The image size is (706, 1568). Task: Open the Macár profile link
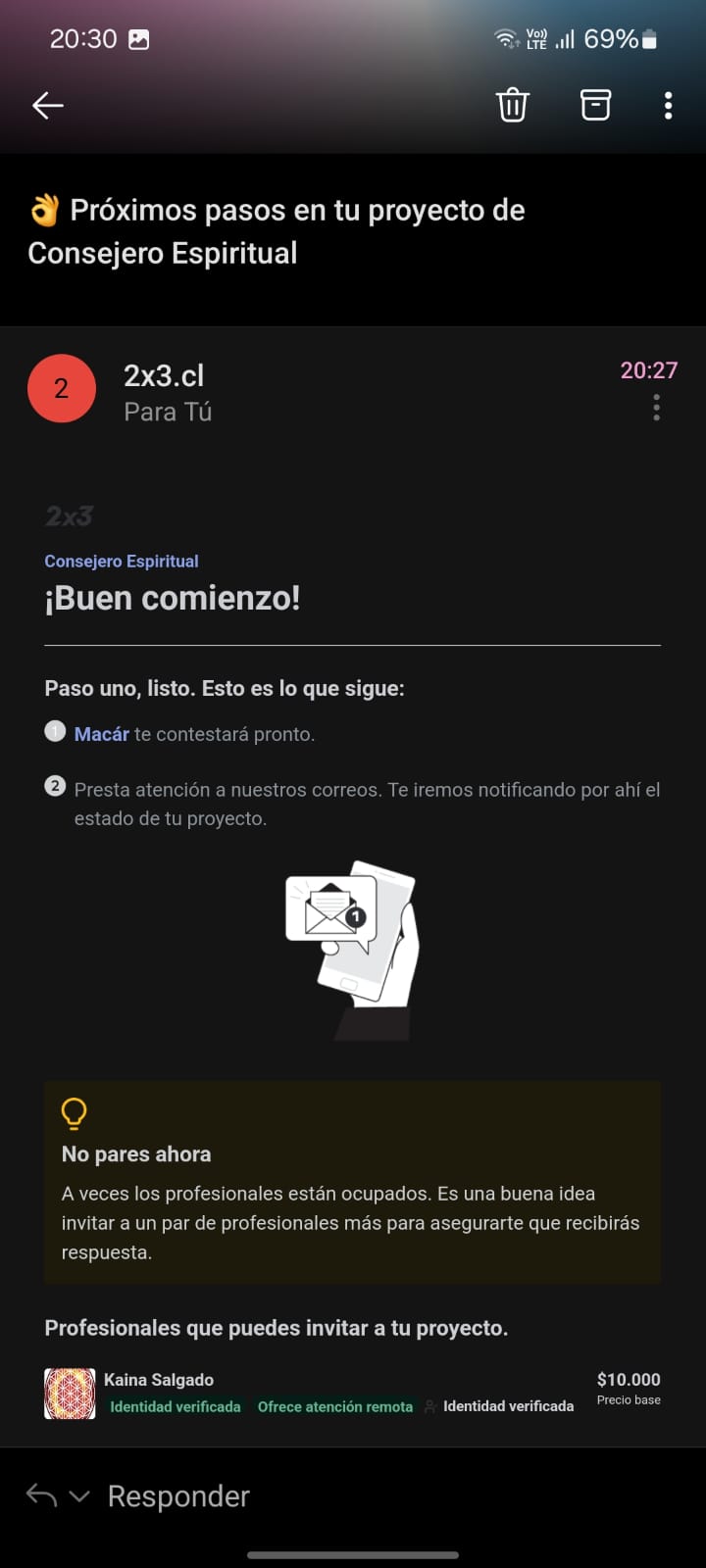point(102,734)
